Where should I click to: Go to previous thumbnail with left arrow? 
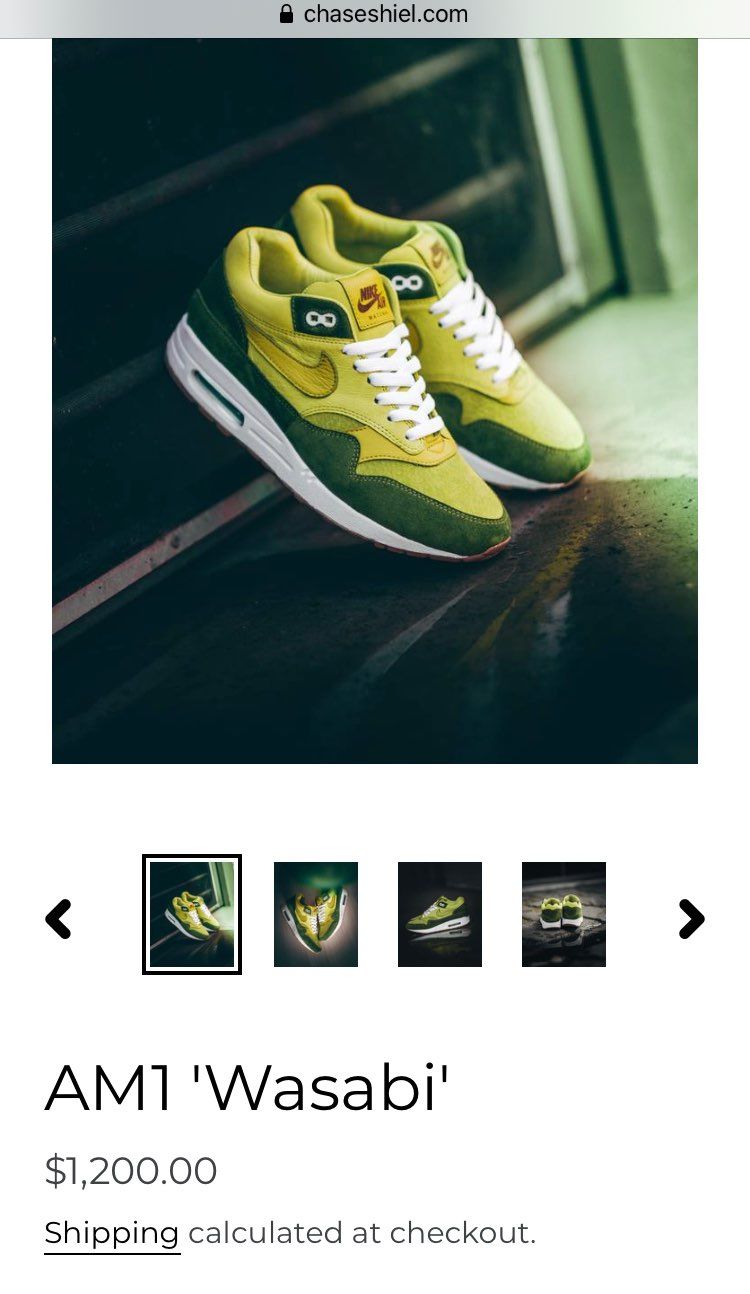59,918
